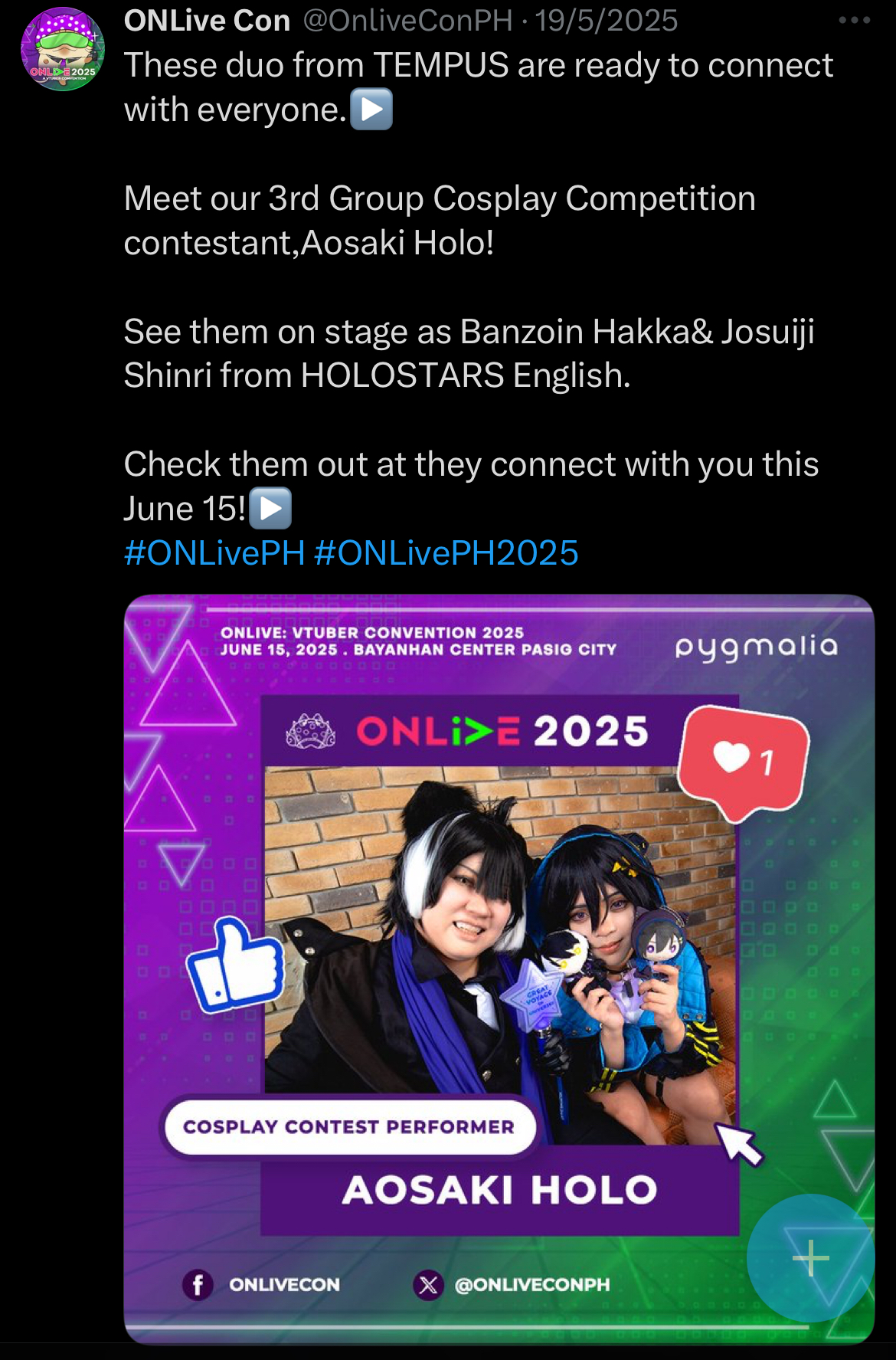Screen dimensions: 896x1360
Task: Open the #ONLivePH hashtag
Action: 214,553
